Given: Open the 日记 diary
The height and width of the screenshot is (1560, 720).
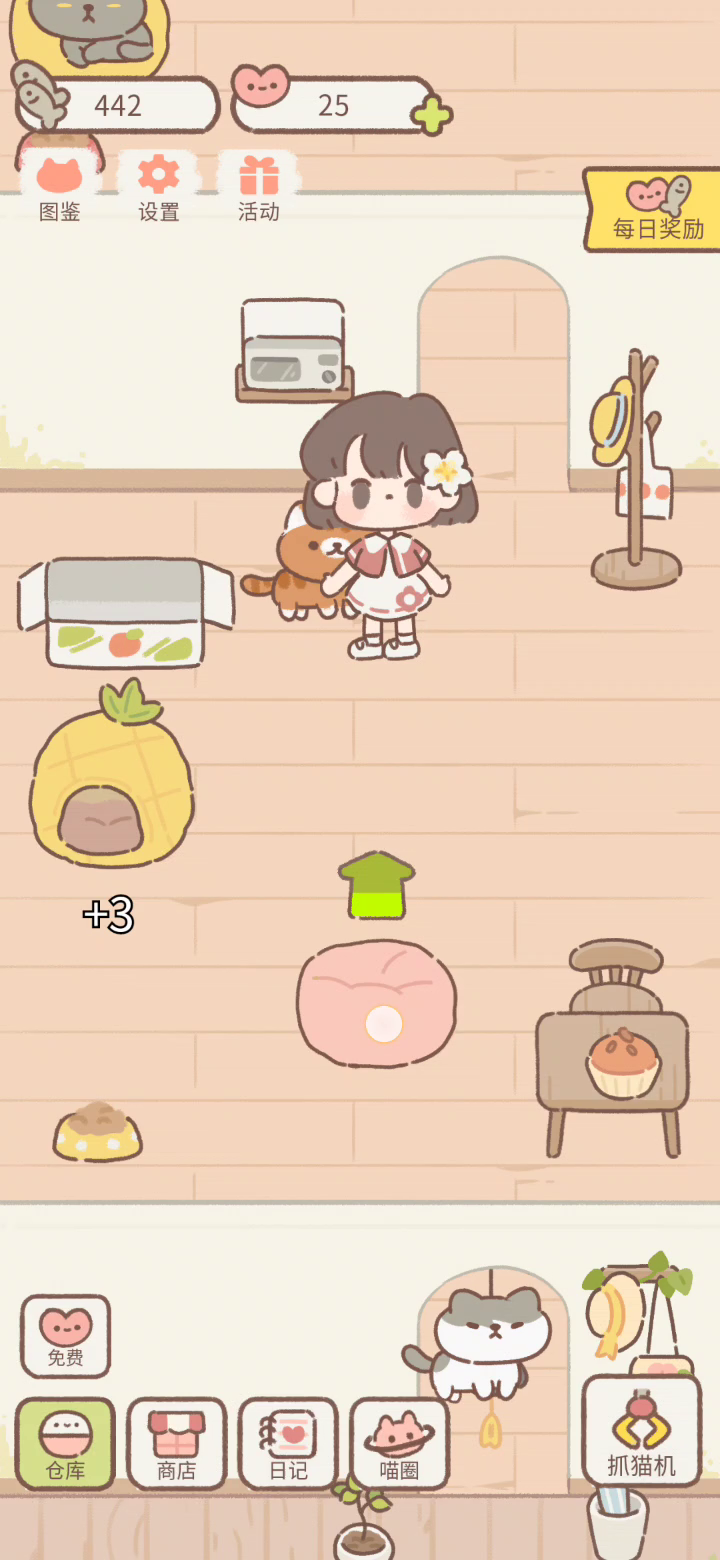Looking at the screenshot, I should (288, 1444).
